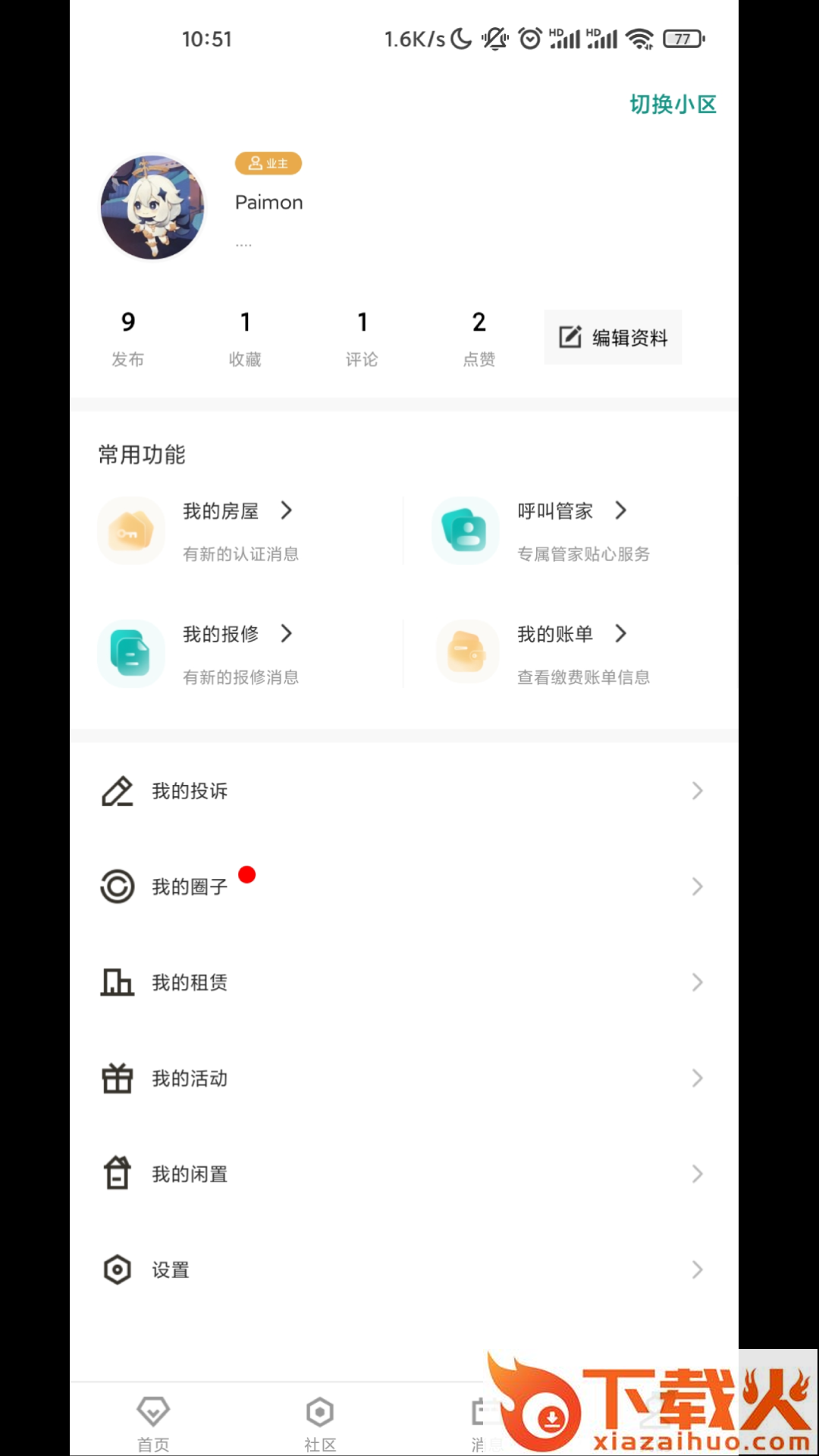Screen dimensions: 819x1456
Task: Open 我的圈子 with red dot
Action: 403,886
